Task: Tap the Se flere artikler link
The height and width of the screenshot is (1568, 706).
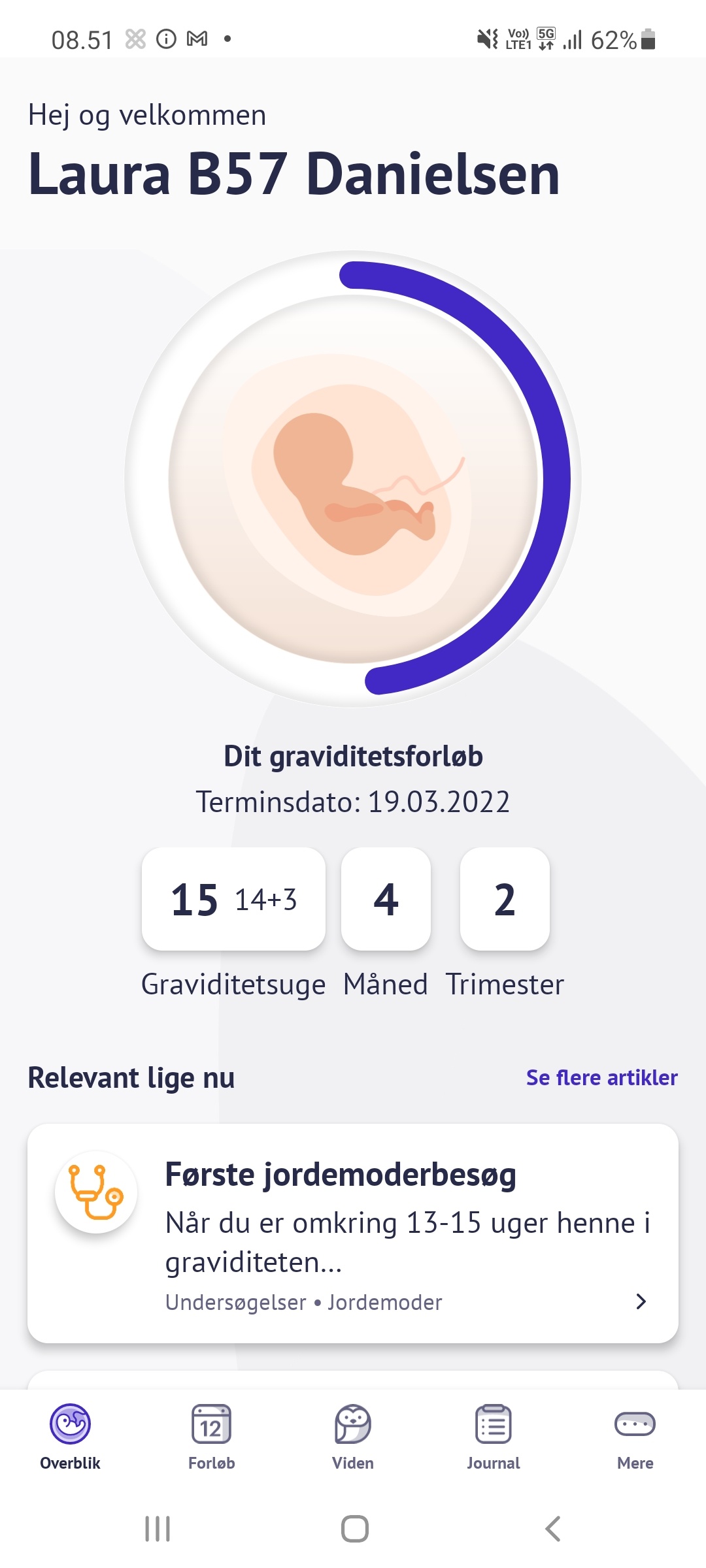Action: 601,1077
